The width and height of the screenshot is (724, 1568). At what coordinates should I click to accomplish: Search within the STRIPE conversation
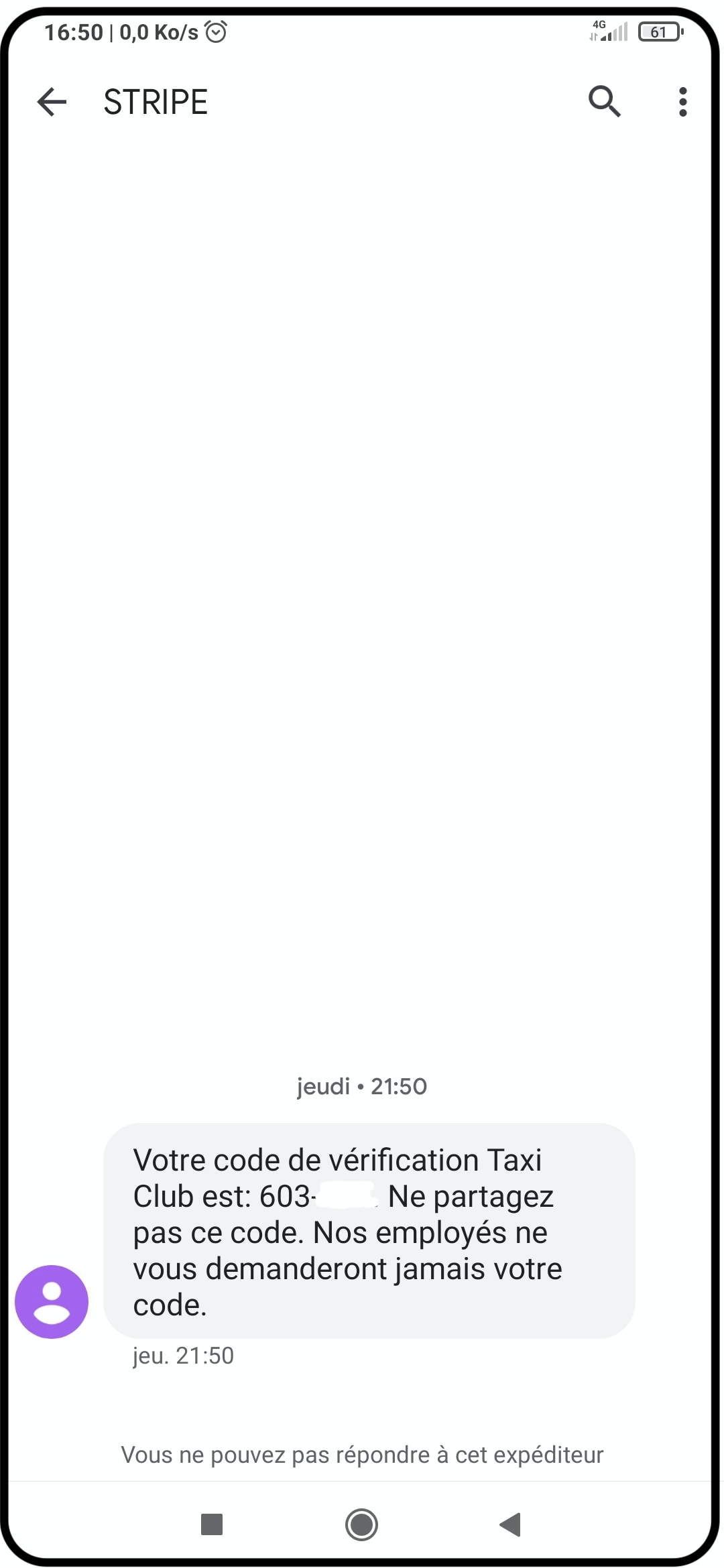[x=604, y=102]
